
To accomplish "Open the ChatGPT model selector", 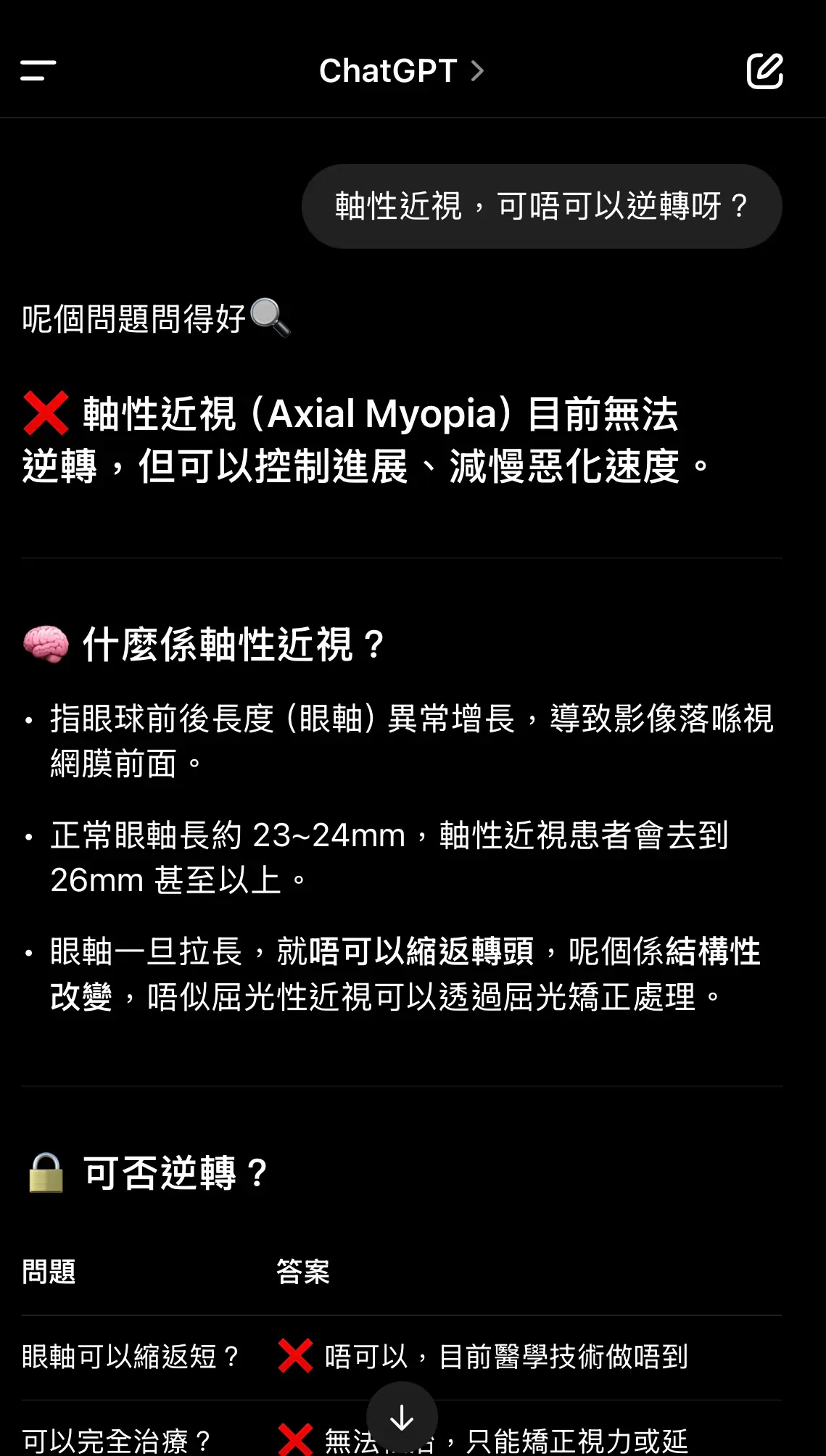I will click(x=402, y=71).
